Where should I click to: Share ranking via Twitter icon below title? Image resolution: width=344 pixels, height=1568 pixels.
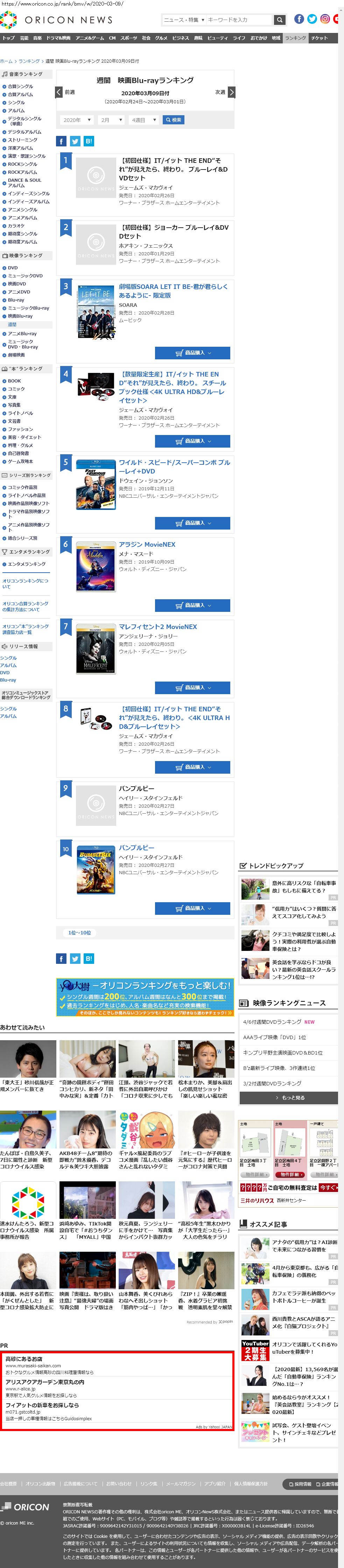(75, 141)
